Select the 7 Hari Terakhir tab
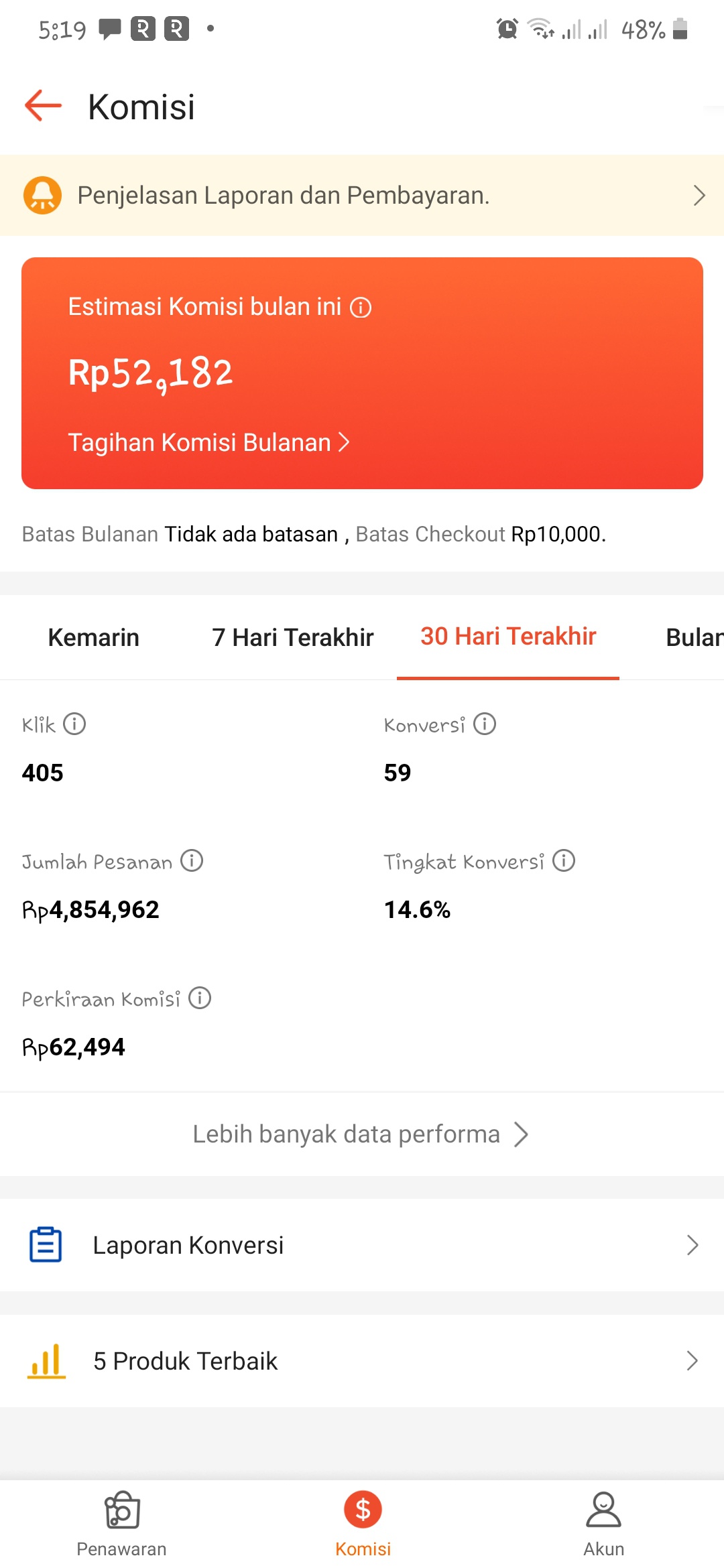 (x=293, y=637)
